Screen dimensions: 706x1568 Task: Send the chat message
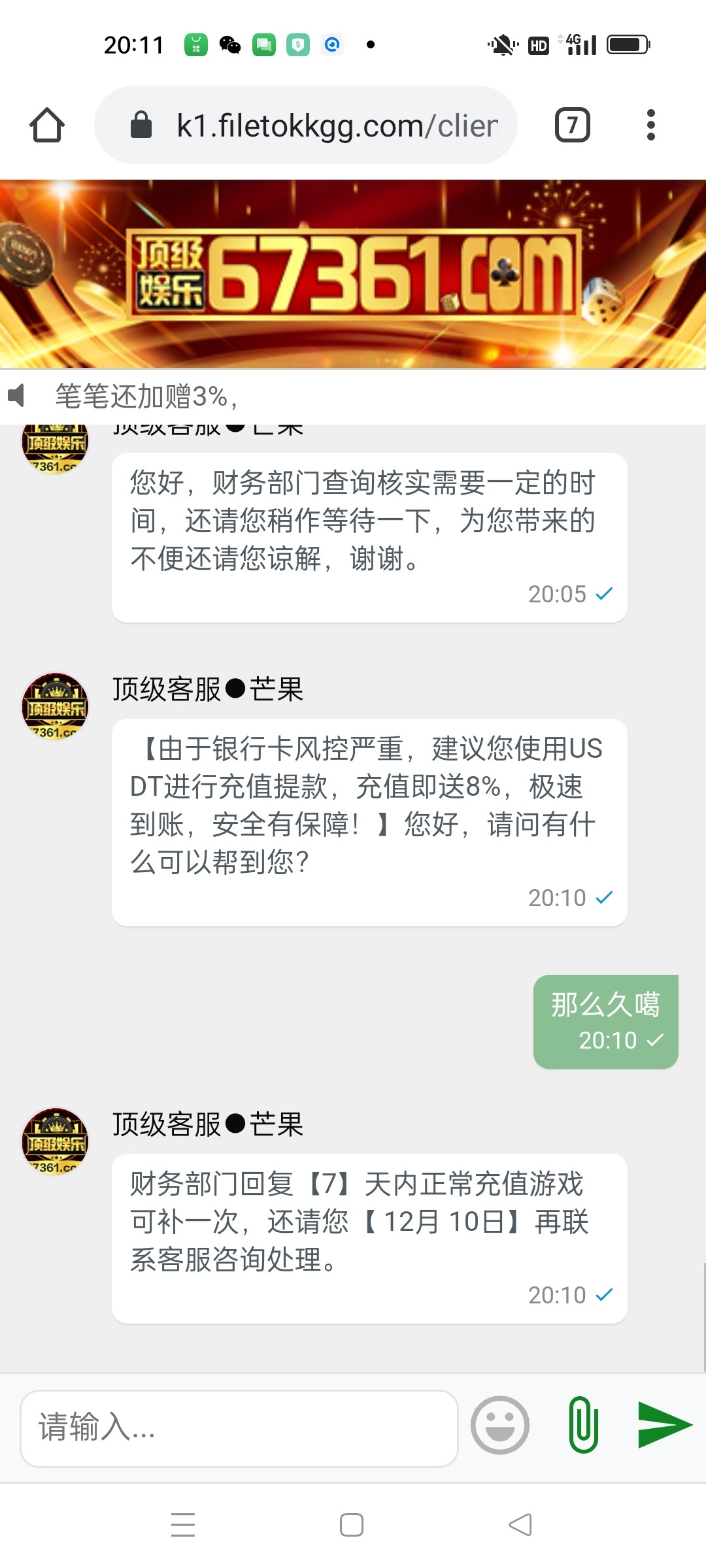[665, 1425]
